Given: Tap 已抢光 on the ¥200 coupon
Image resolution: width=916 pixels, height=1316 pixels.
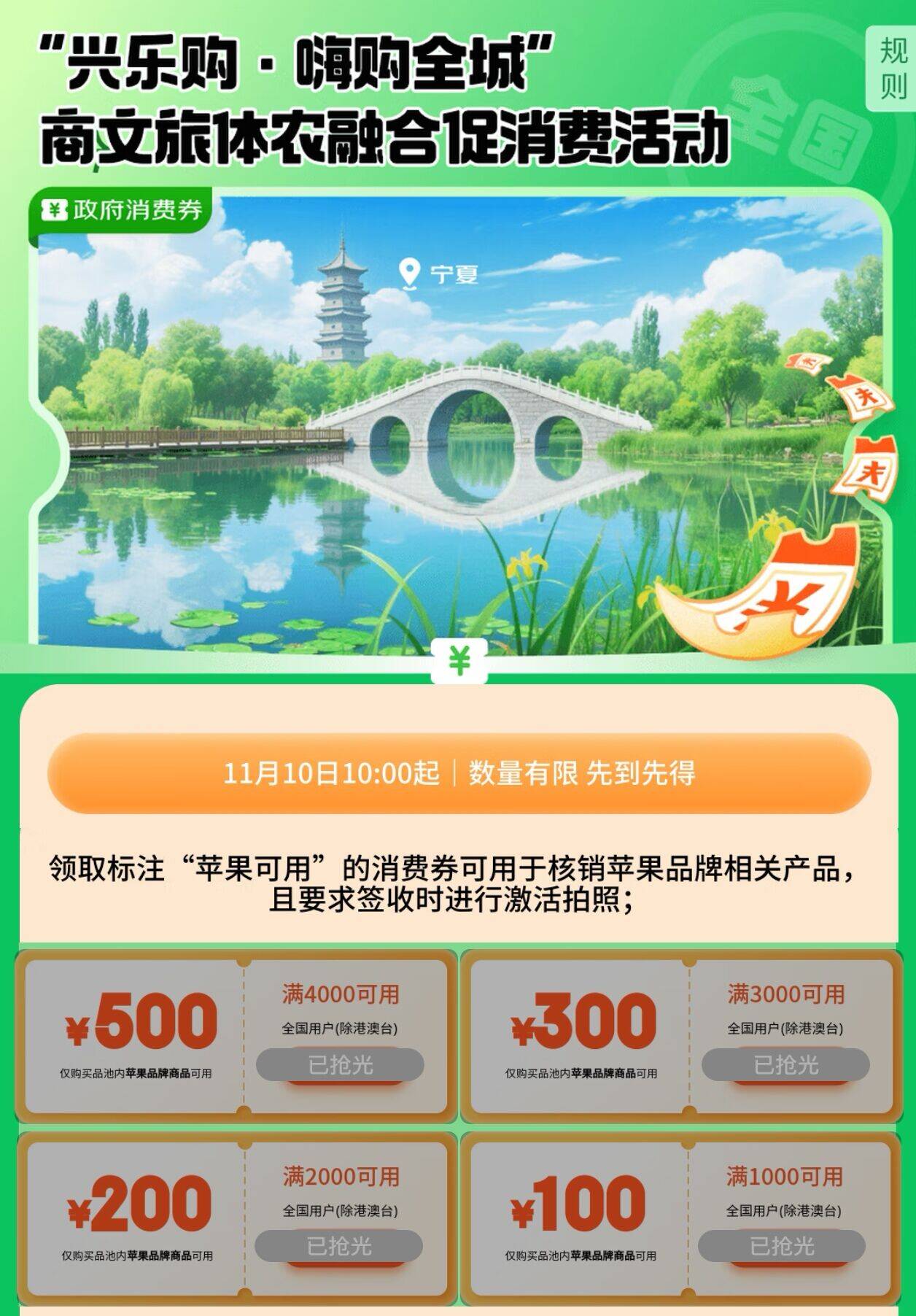Looking at the screenshot, I should (339, 1245).
